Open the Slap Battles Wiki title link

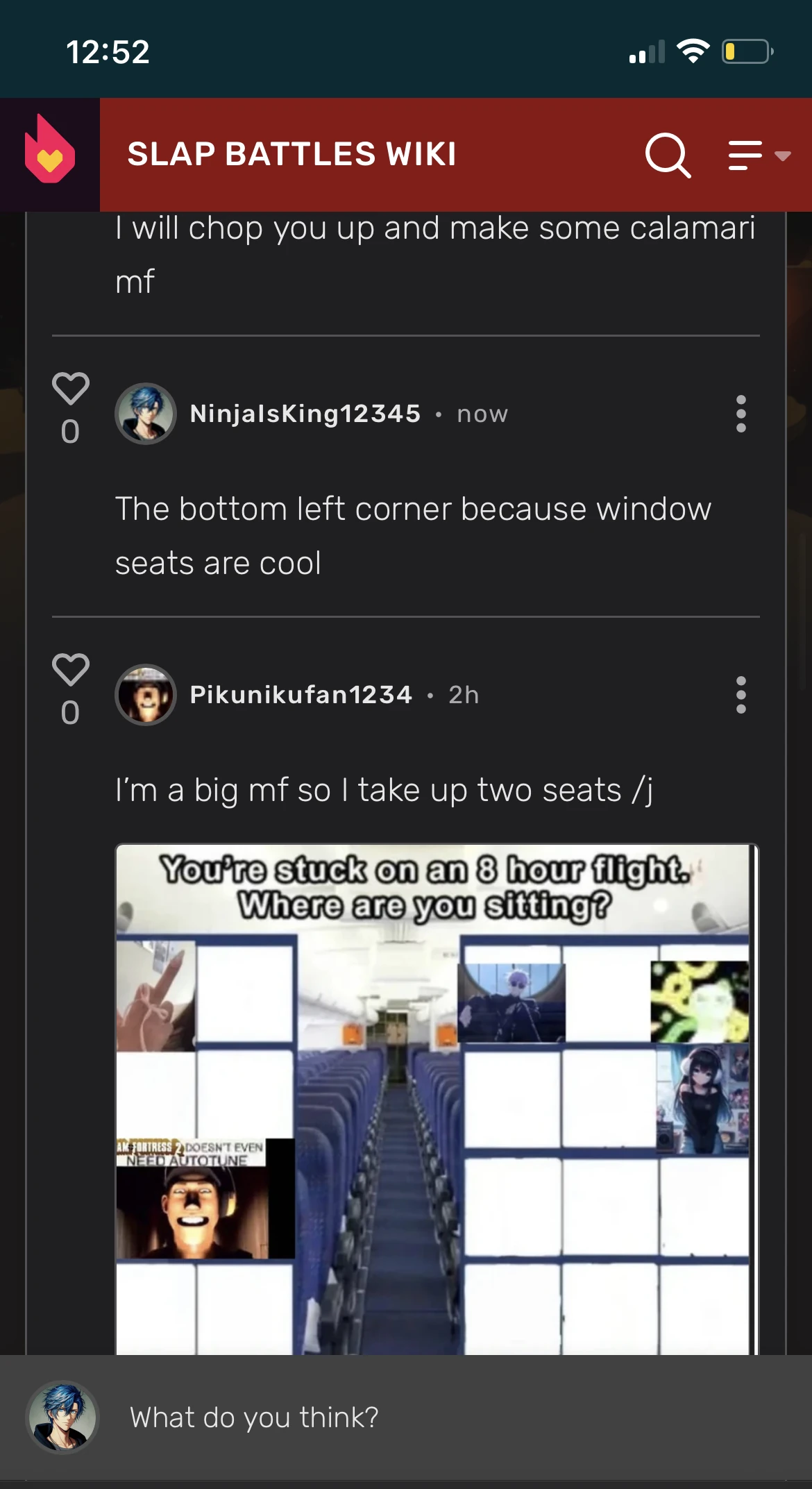coord(292,154)
